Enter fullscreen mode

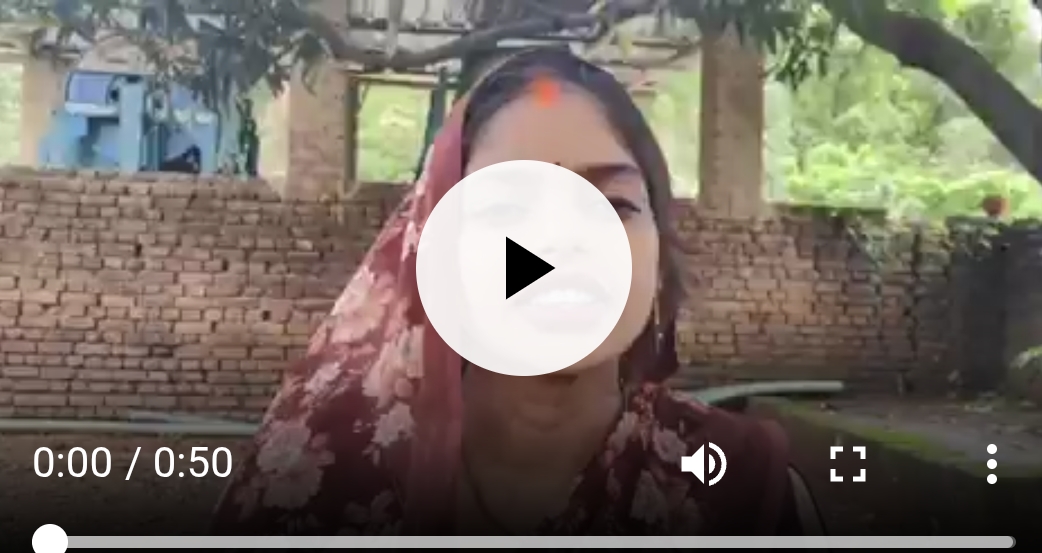coord(848,464)
